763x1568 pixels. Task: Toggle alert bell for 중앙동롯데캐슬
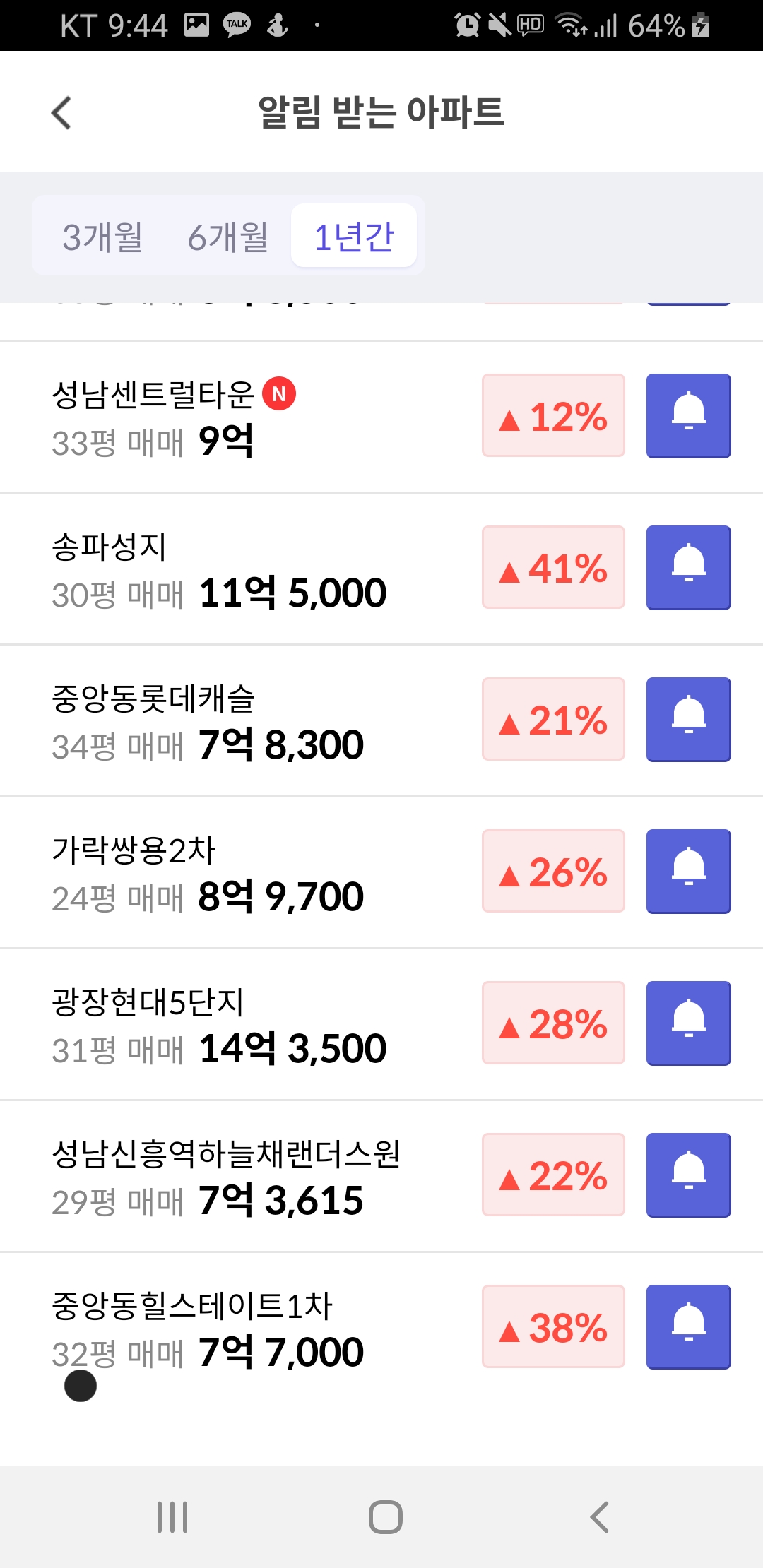688,720
